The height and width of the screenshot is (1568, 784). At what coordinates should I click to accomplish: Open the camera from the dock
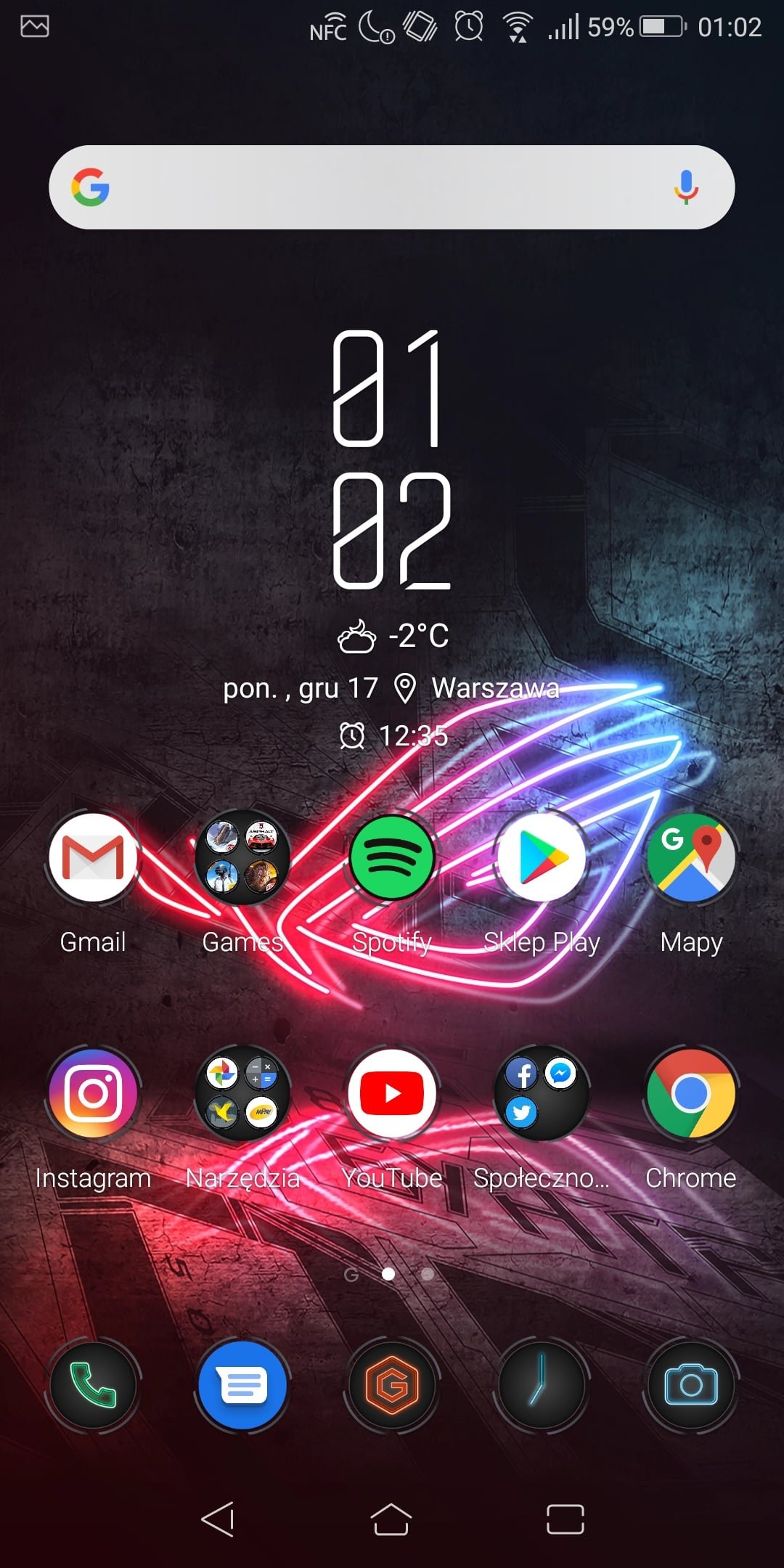[x=691, y=1385]
